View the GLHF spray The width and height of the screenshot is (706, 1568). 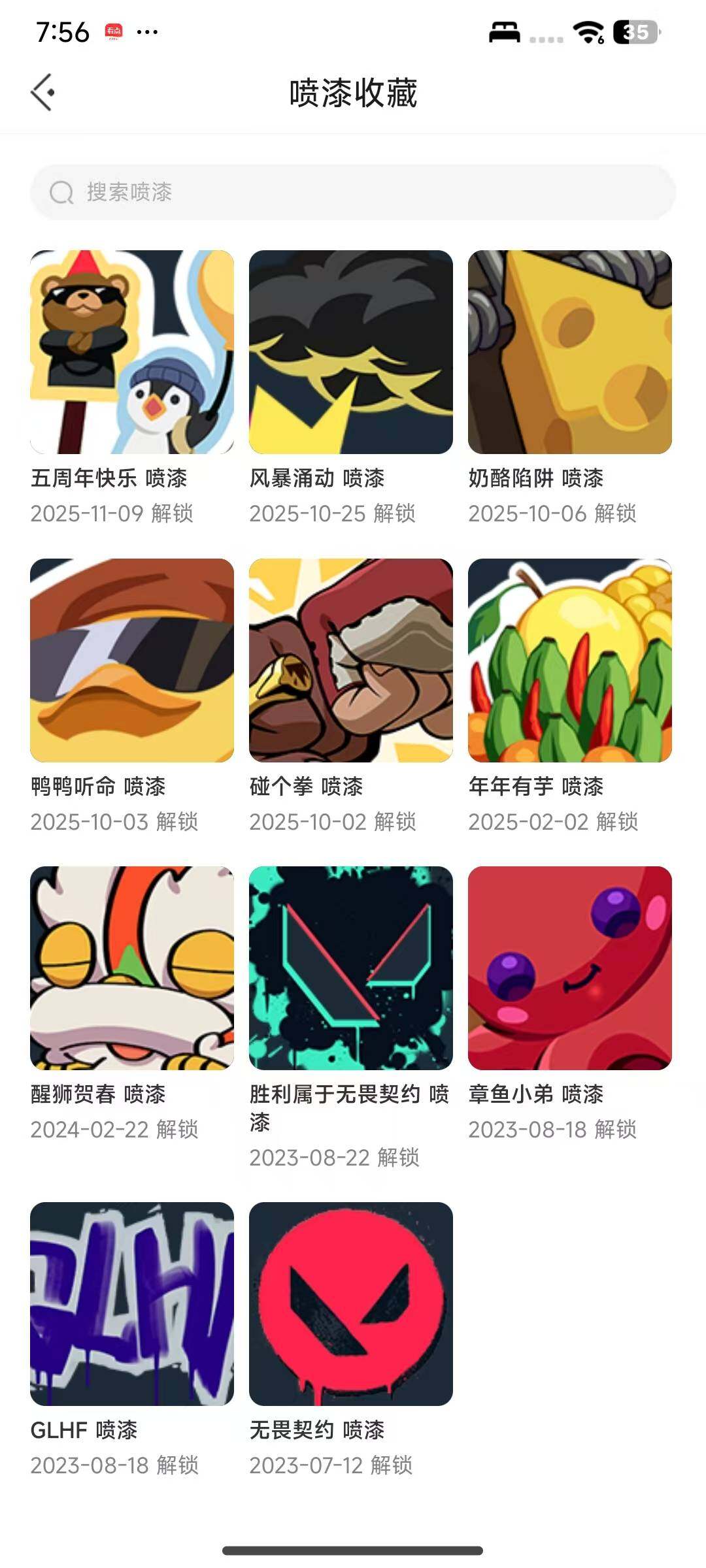pos(132,1304)
